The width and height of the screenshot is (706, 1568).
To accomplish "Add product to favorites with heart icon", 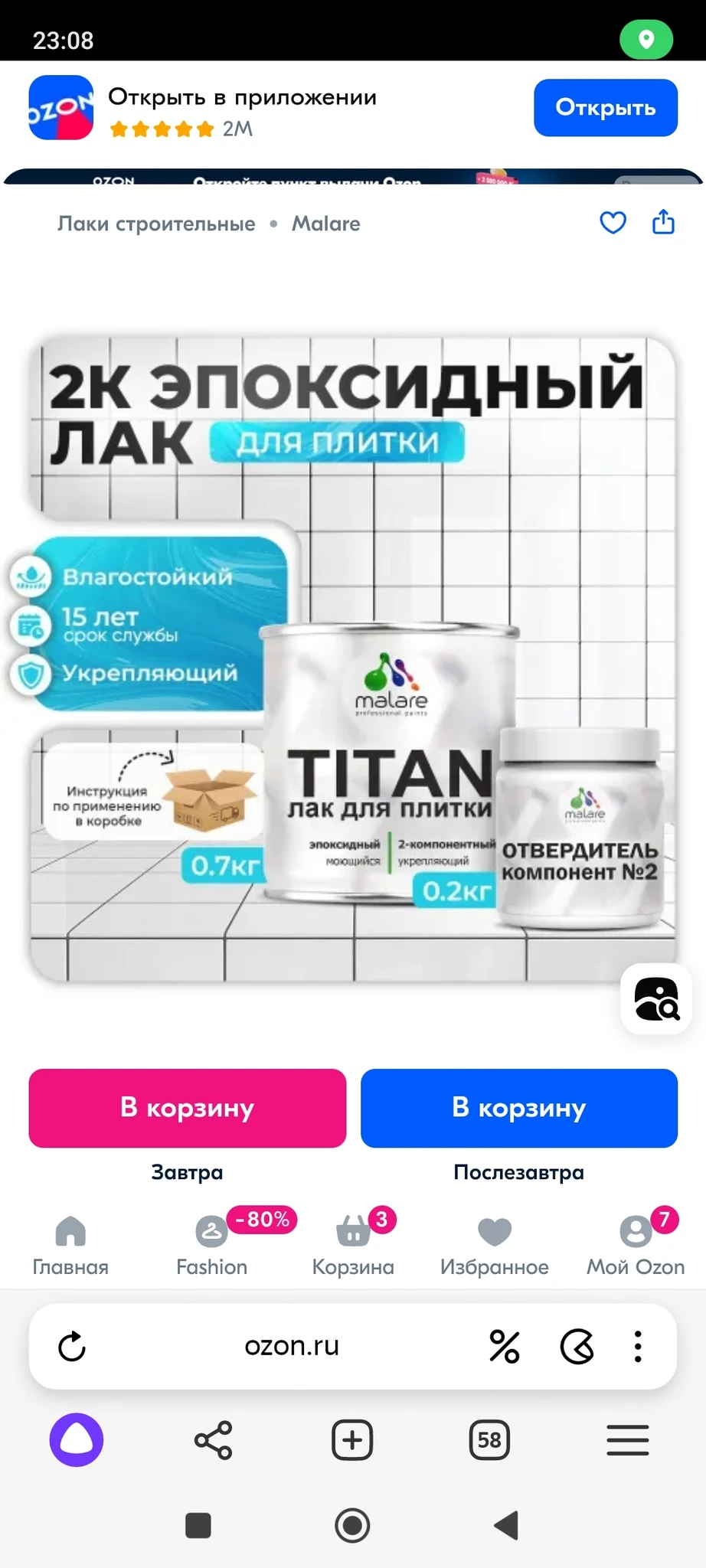I will pyautogui.click(x=613, y=223).
